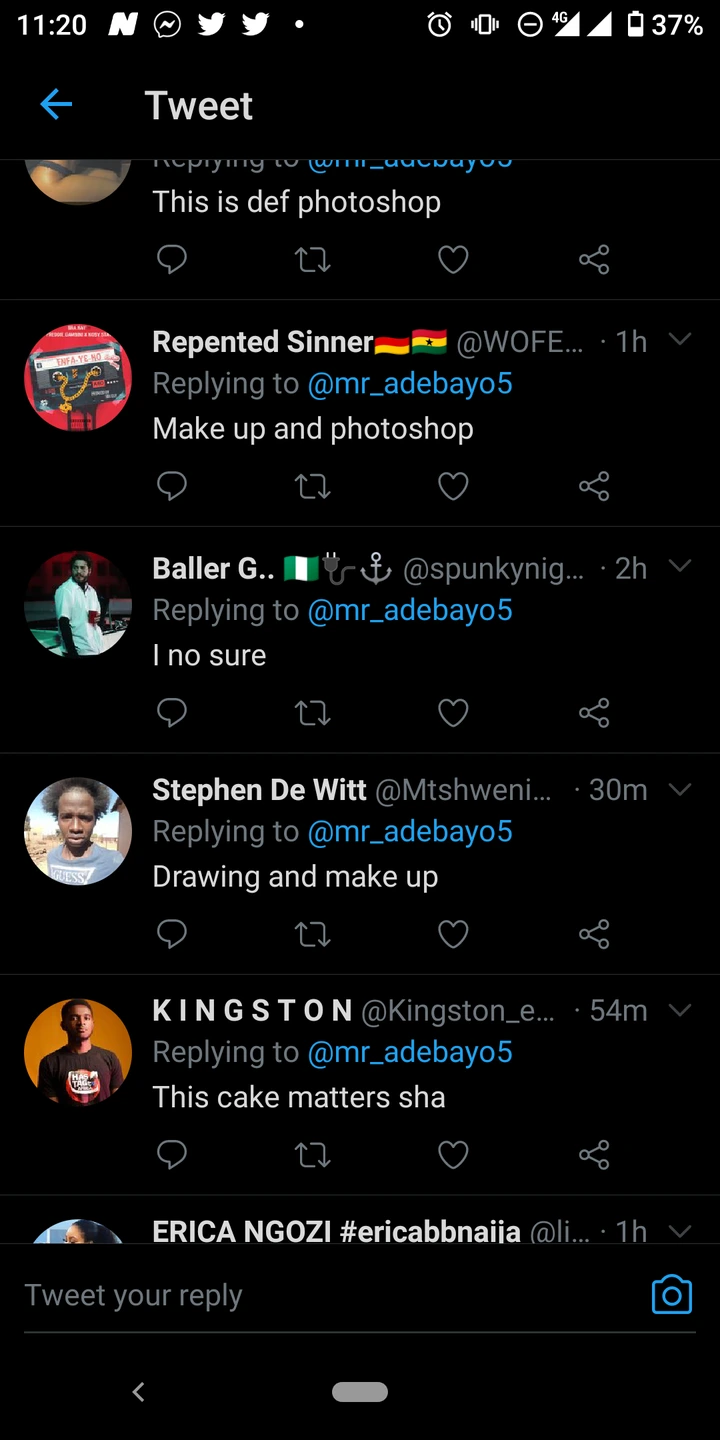This screenshot has width=720, height=1440.
Task: Open Repented Sinner's profile picture
Action: (78, 378)
